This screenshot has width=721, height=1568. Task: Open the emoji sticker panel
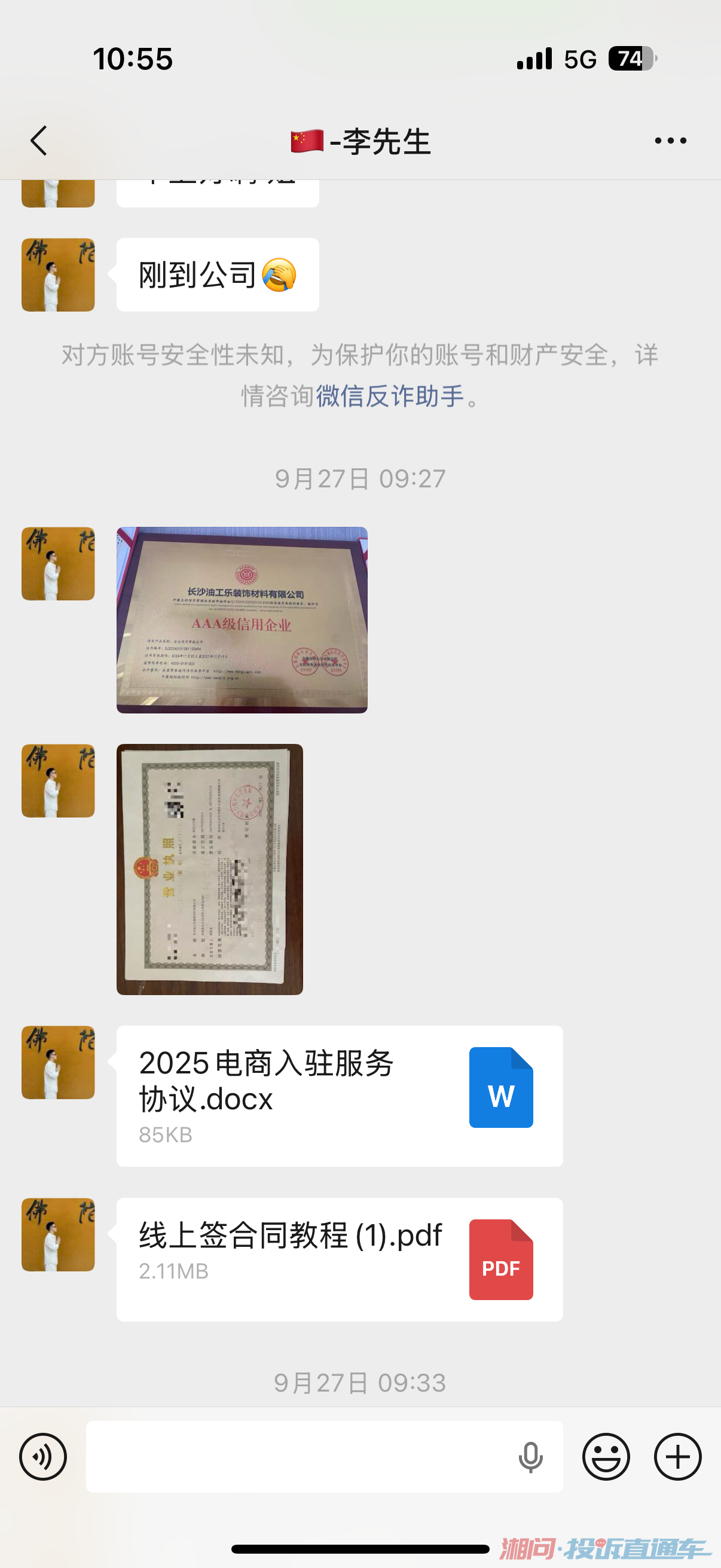[606, 1457]
